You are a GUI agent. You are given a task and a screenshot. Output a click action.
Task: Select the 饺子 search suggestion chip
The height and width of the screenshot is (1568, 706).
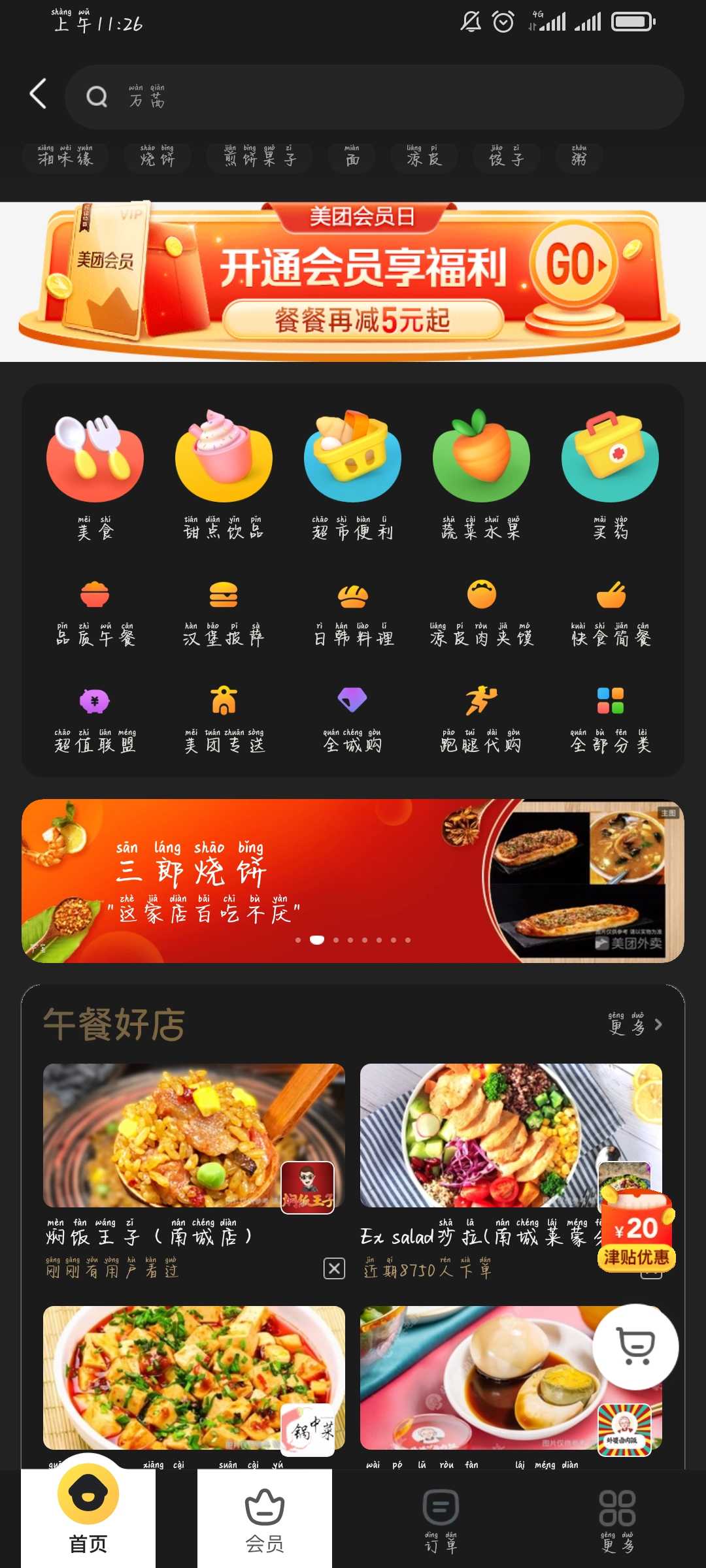point(507,157)
